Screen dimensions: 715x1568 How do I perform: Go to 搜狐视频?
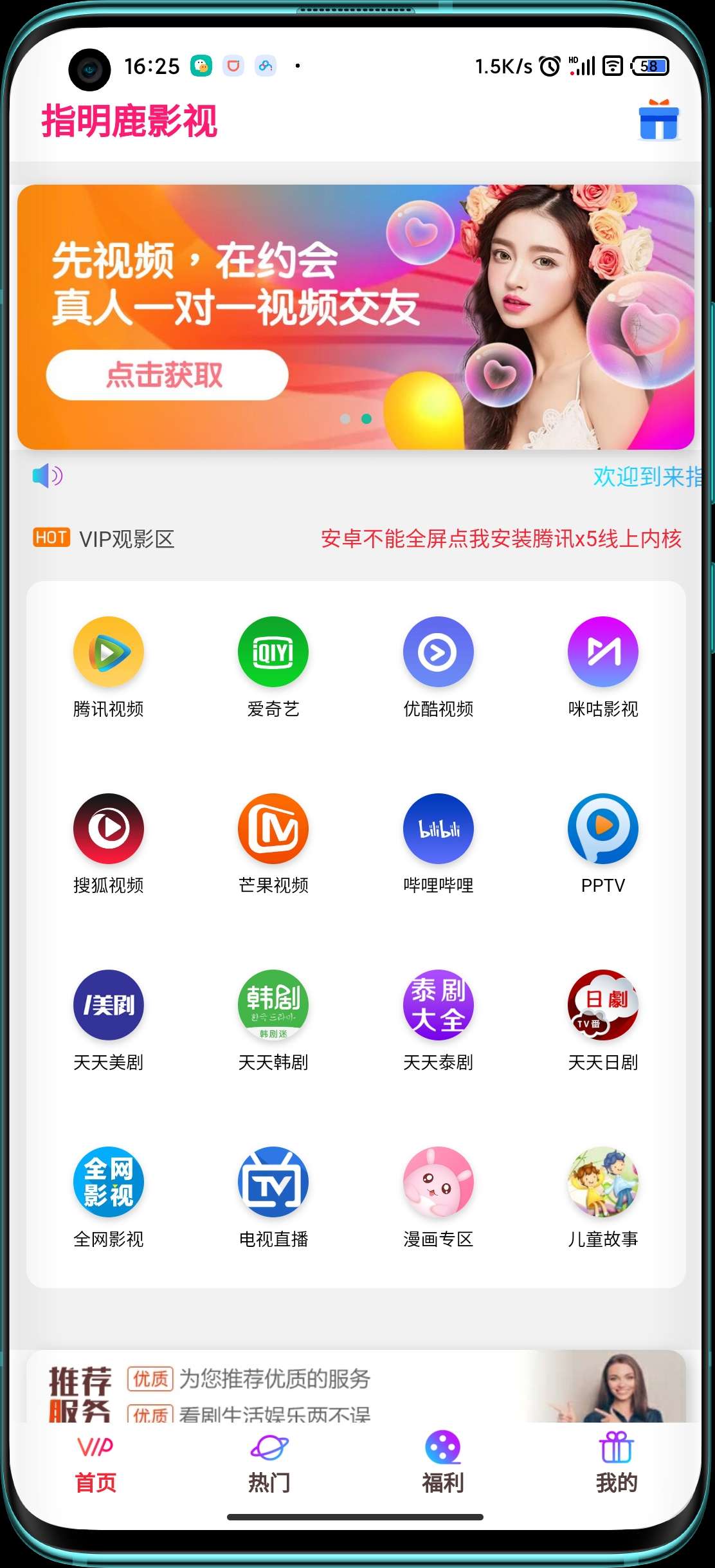[109, 844]
